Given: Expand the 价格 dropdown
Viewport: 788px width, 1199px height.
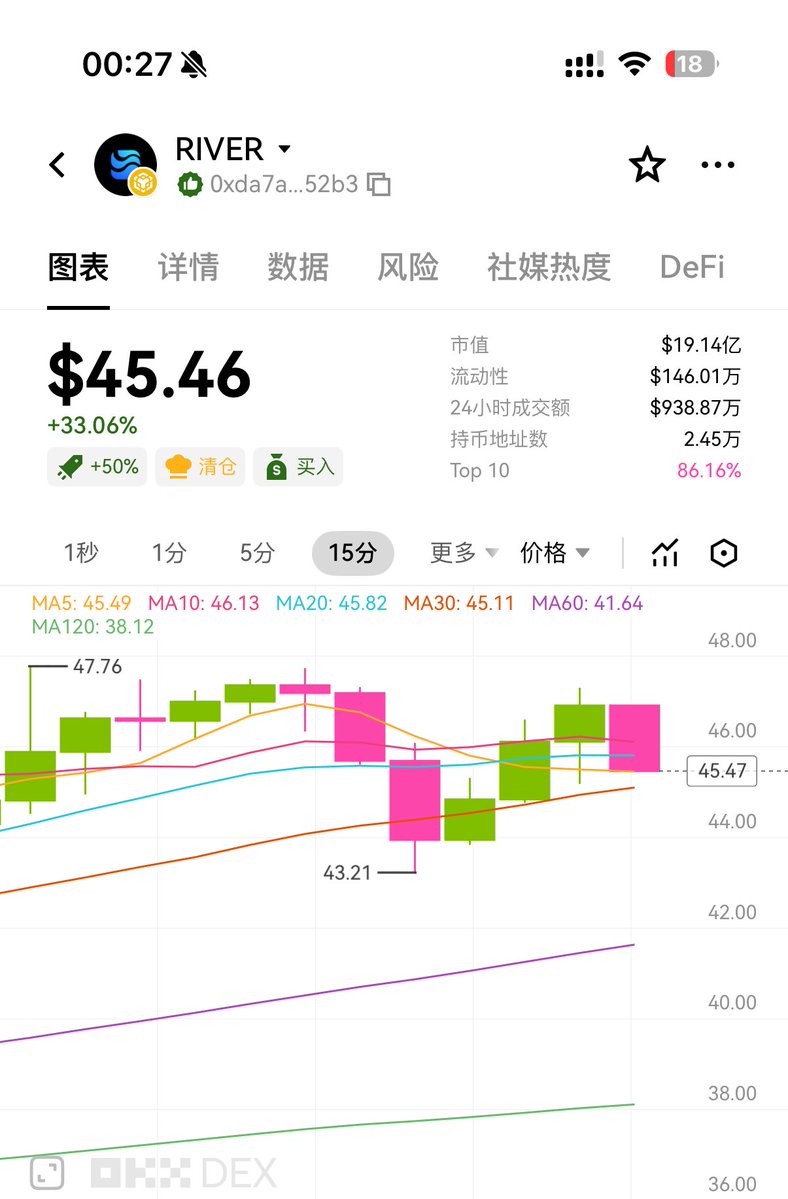Looking at the screenshot, I should click(x=554, y=553).
